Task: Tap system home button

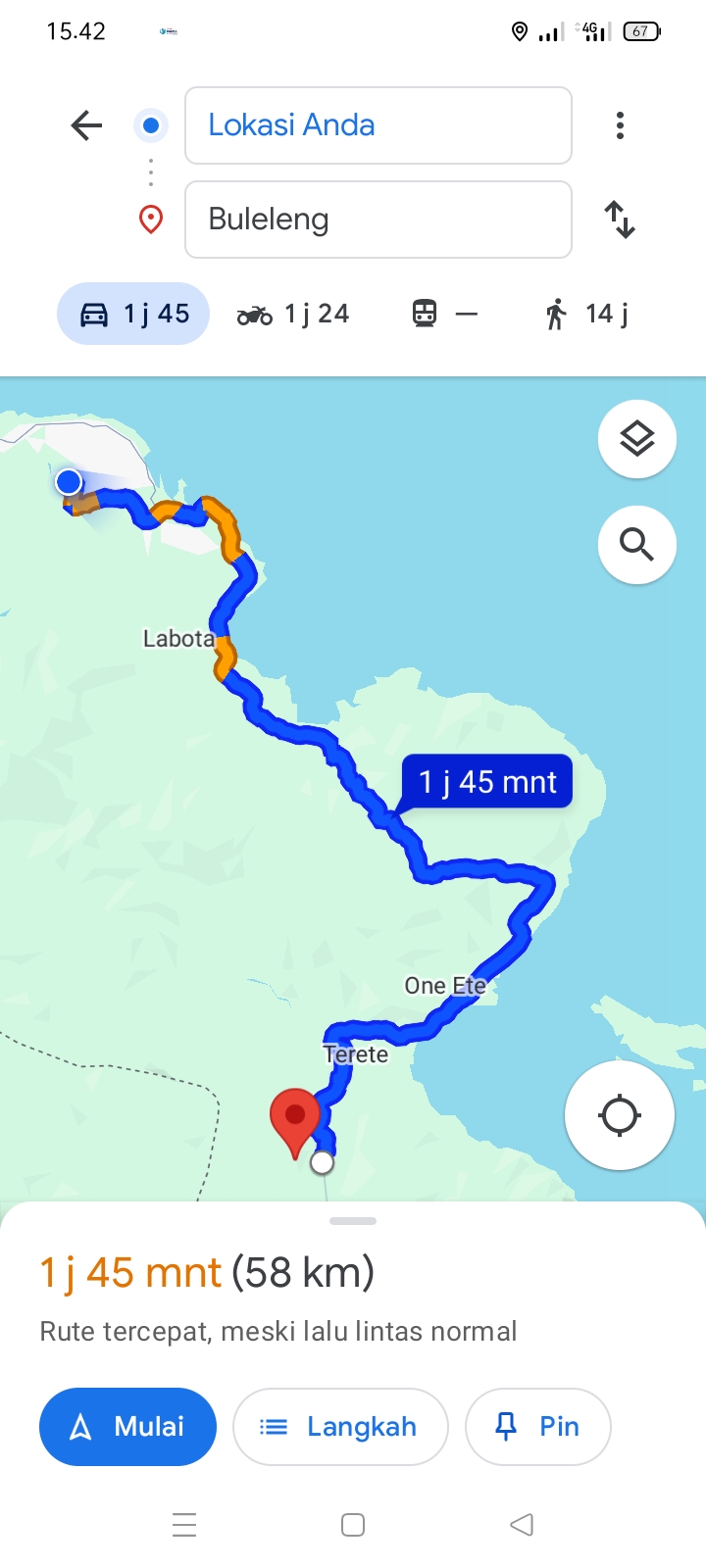Action: [353, 1525]
